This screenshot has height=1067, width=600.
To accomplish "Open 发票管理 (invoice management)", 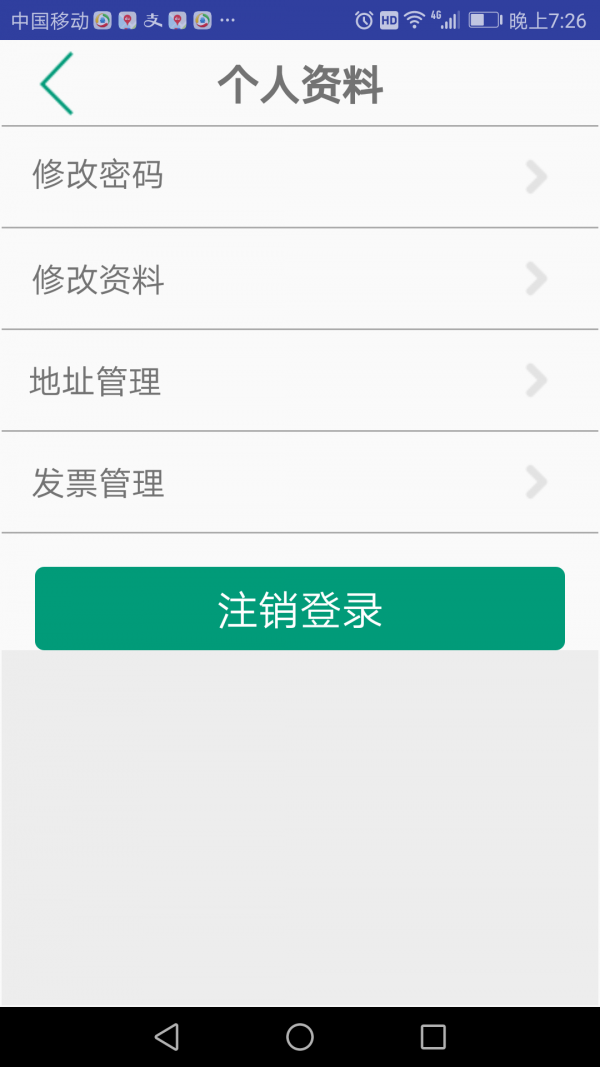I will pos(300,483).
